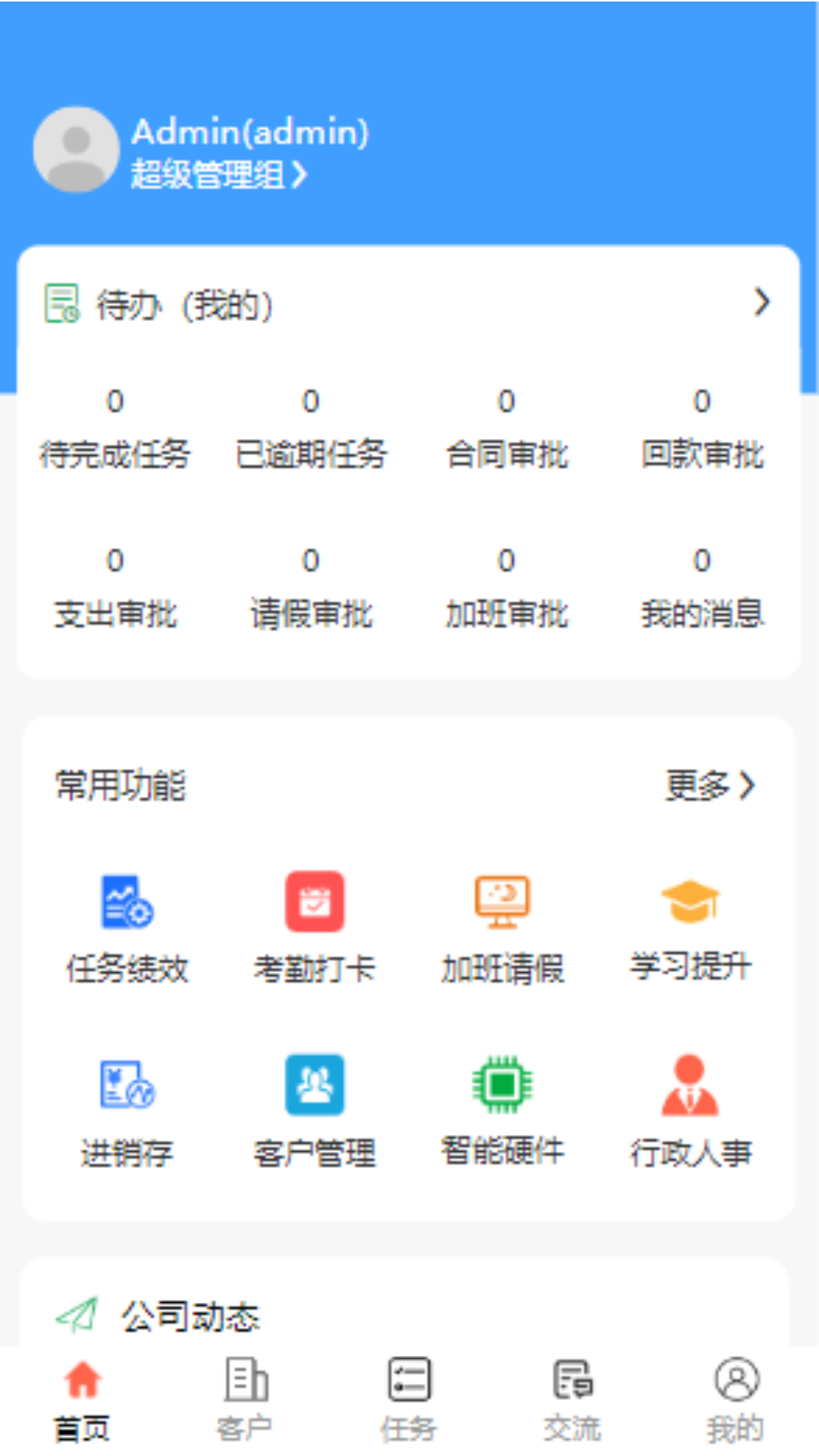
Task: Switch to the 我的 profile tab
Action: pos(736,1399)
